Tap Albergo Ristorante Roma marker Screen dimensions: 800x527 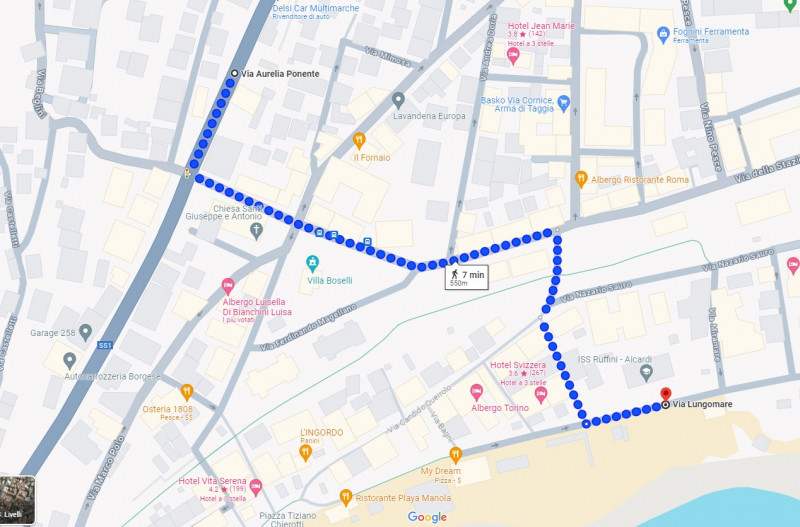click(580, 179)
